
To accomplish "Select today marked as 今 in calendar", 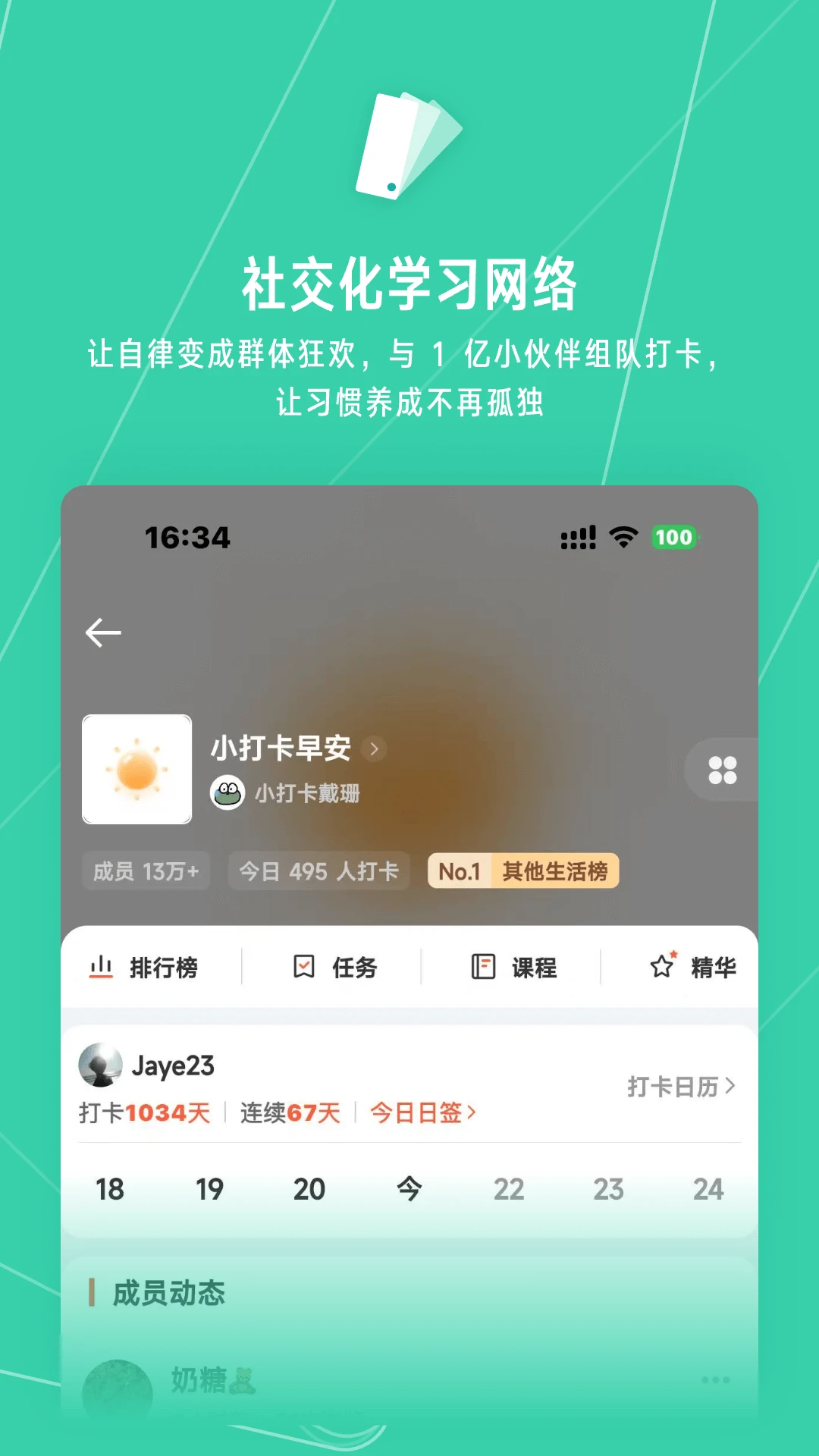I will point(409,1189).
